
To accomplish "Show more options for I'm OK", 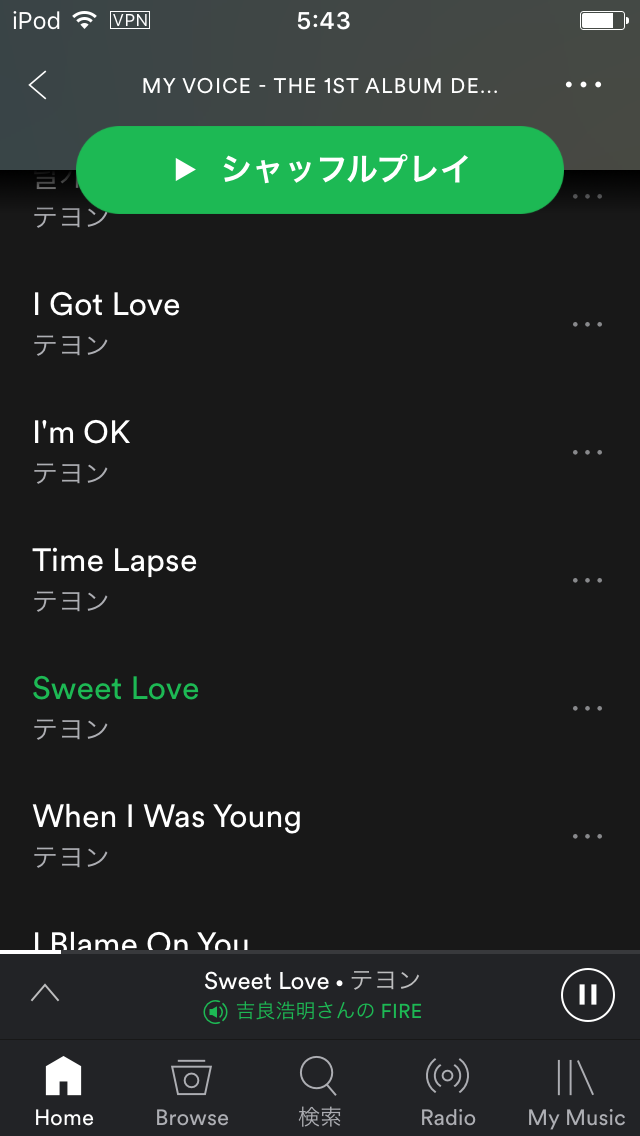I will click(587, 452).
